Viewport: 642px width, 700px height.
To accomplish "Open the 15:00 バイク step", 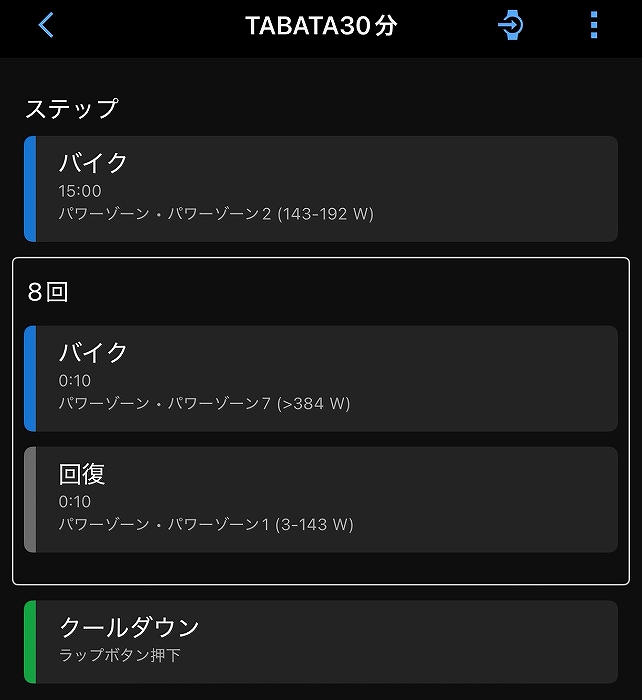I will (x=320, y=189).
